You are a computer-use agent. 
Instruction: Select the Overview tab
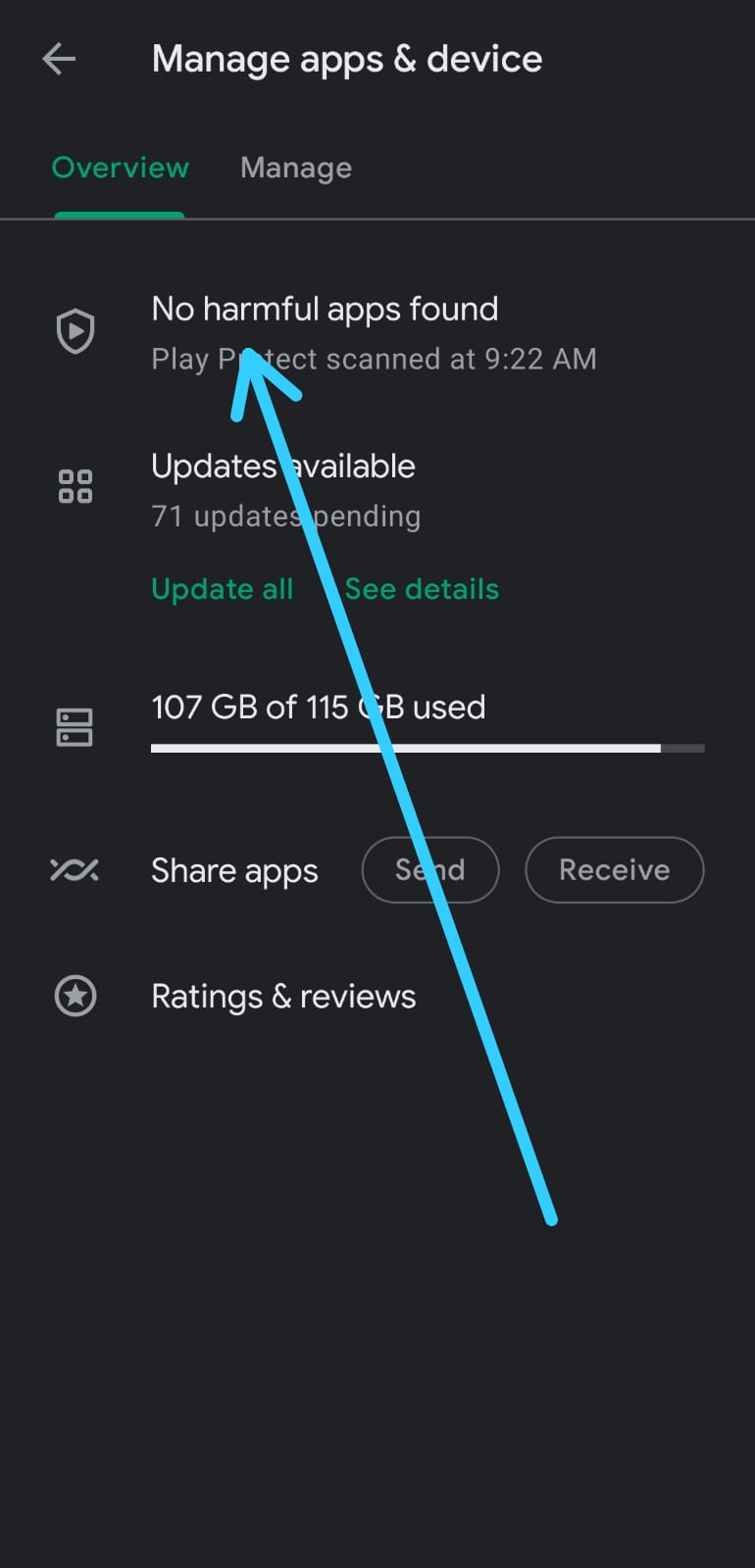pyautogui.click(x=120, y=168)
